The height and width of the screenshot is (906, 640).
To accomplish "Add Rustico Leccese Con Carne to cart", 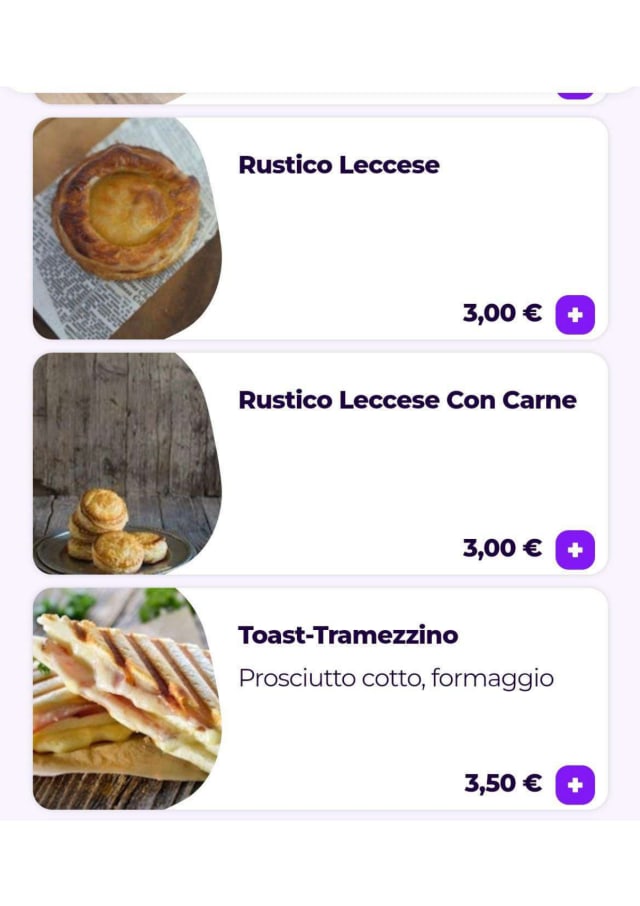I will (x=575, y=549).
